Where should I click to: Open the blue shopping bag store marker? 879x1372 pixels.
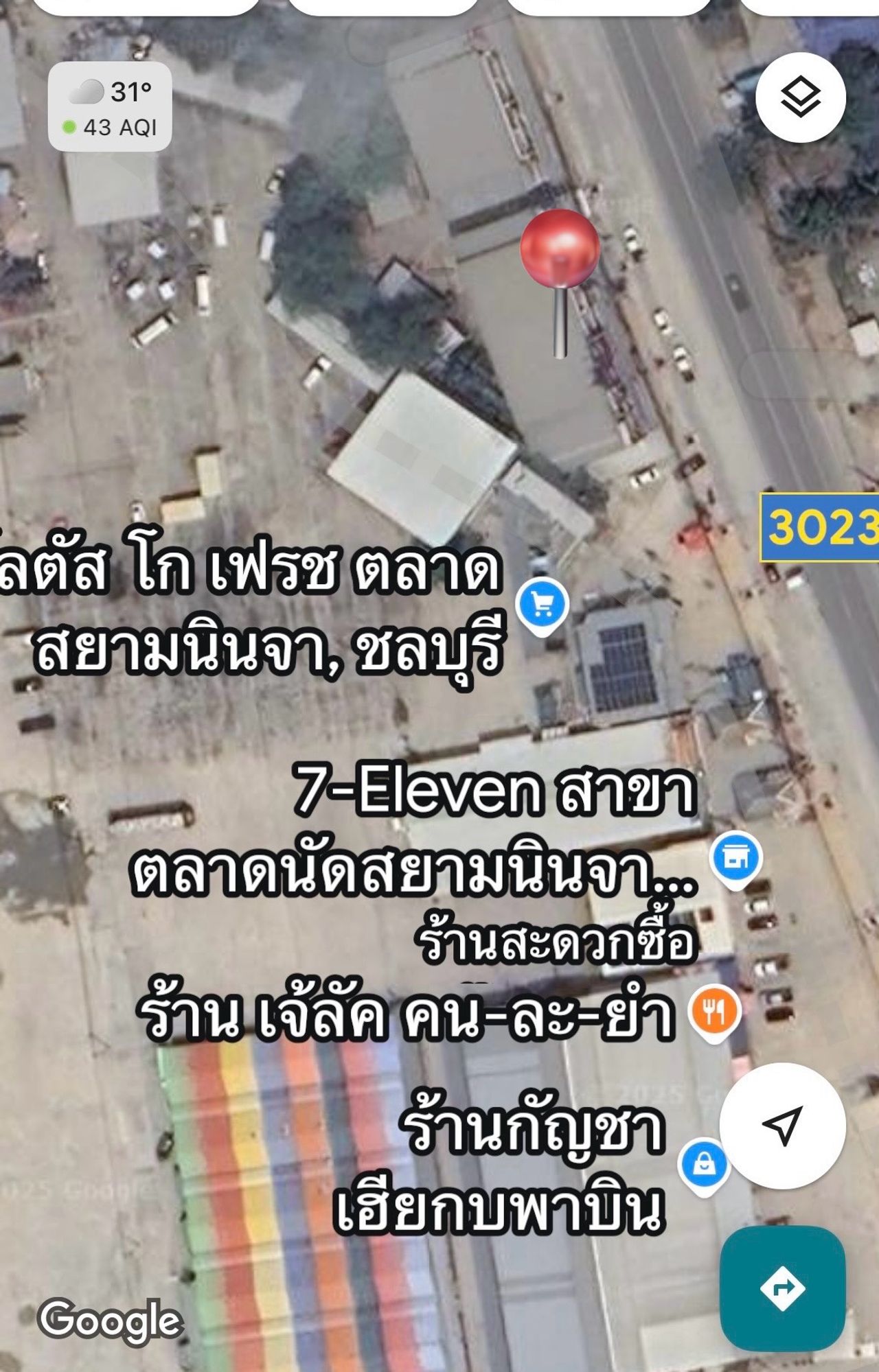tap(704, 1164)
